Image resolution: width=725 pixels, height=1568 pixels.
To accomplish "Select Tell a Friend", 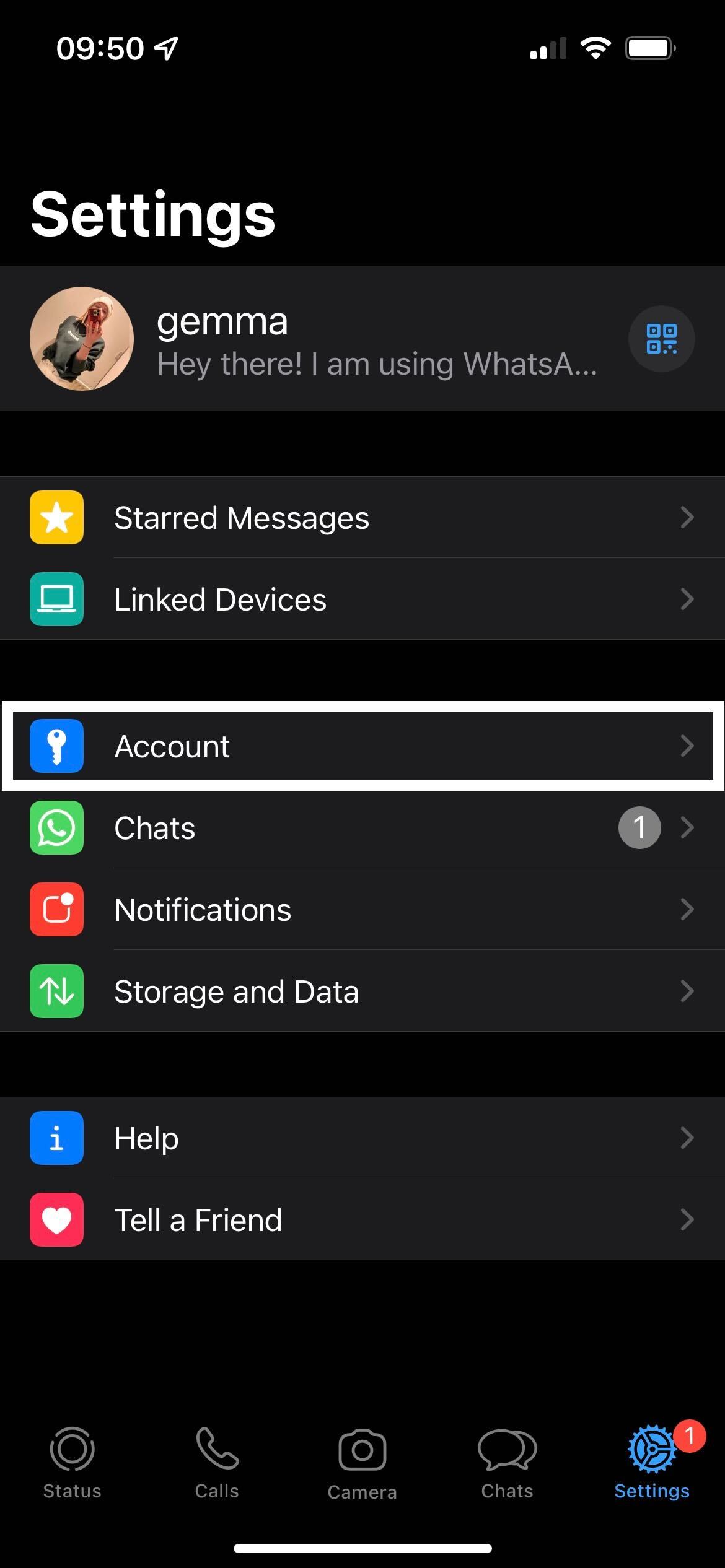I will (x=362, y=1219).
